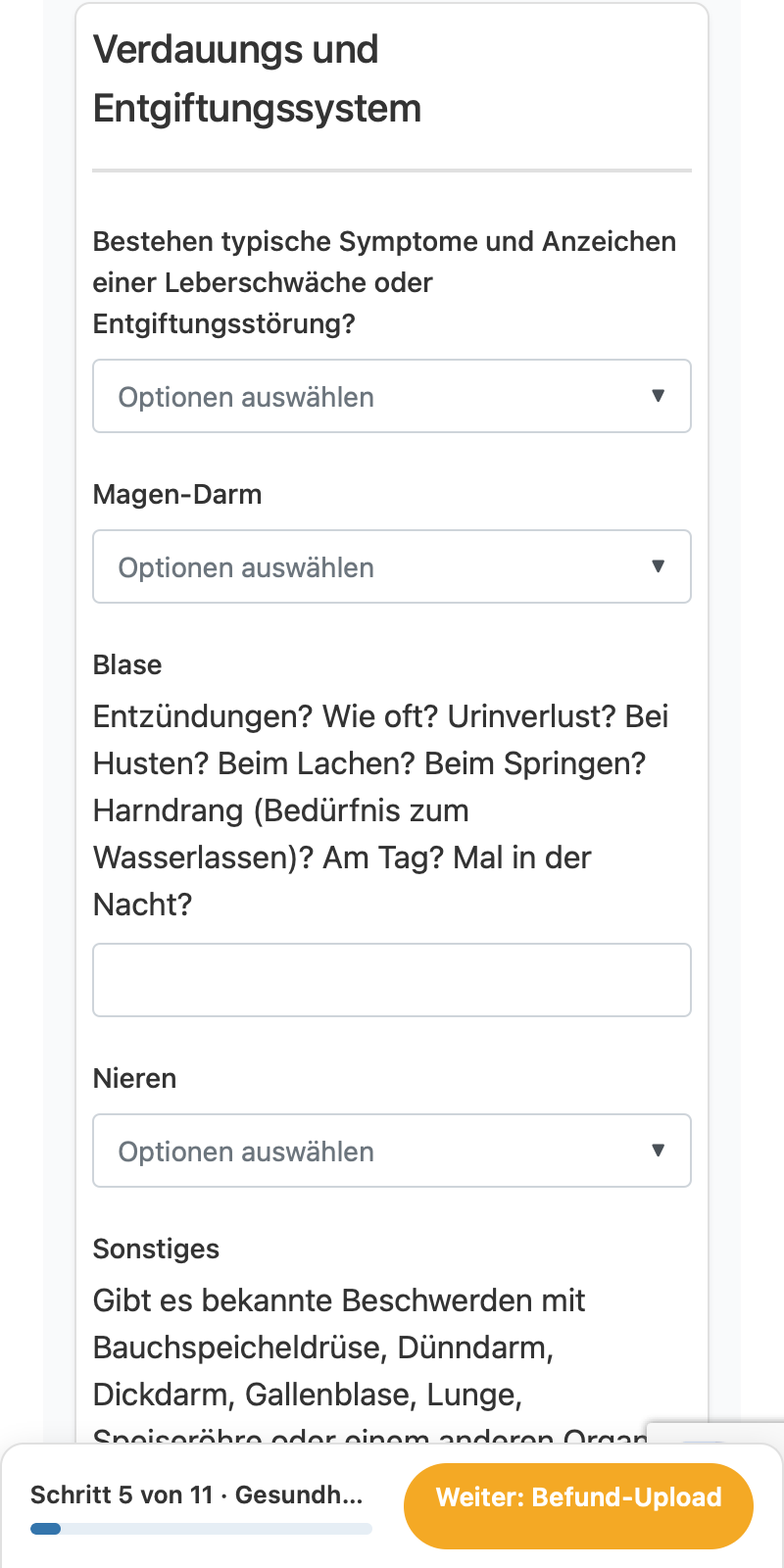Open the Leberschwäche symptoms options dropdown
Viewport: 784px width, 1568px height.
click(x=392, y=396)
